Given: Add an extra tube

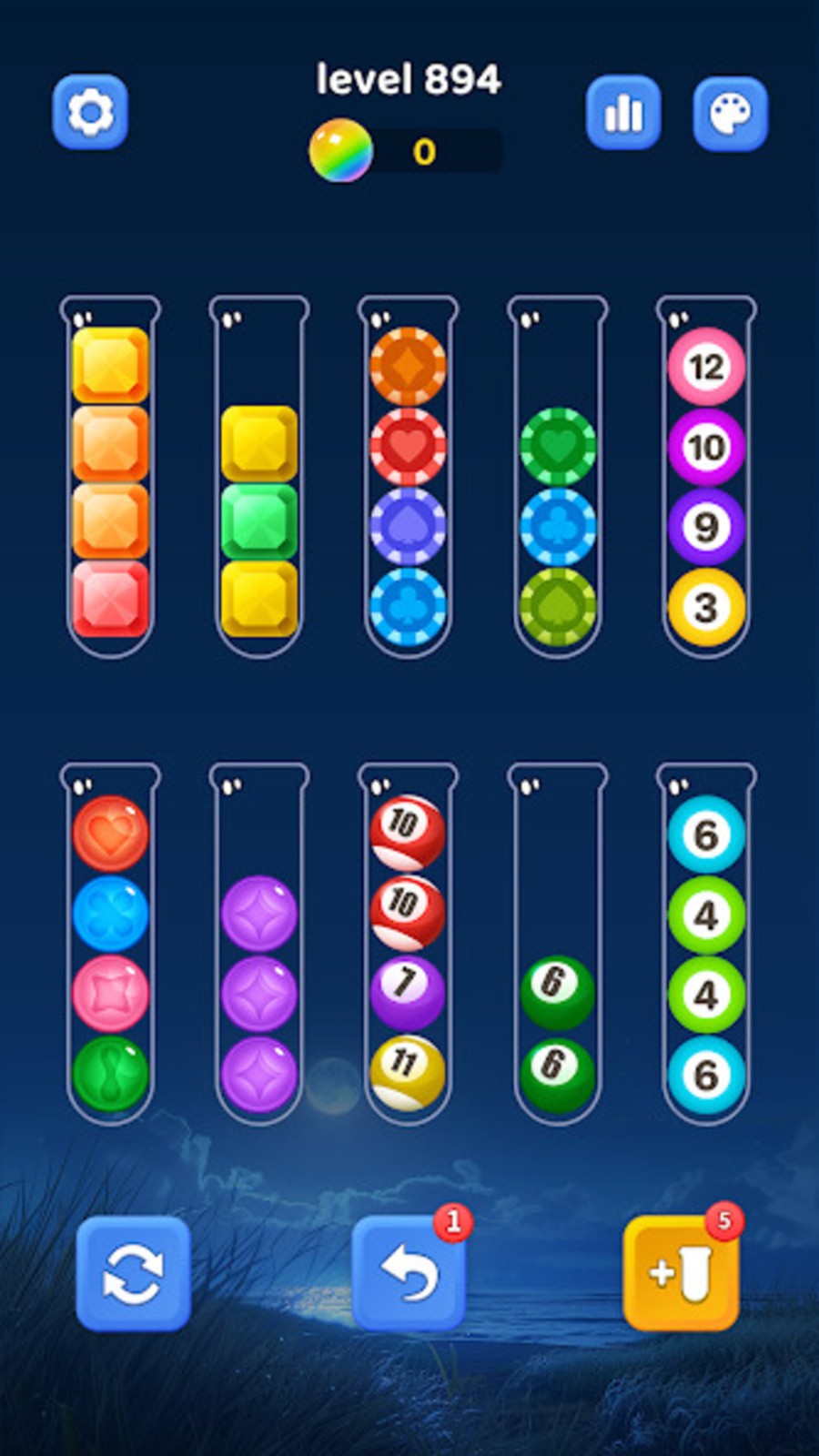Looking at the screenshot, I should point(681,1273).
